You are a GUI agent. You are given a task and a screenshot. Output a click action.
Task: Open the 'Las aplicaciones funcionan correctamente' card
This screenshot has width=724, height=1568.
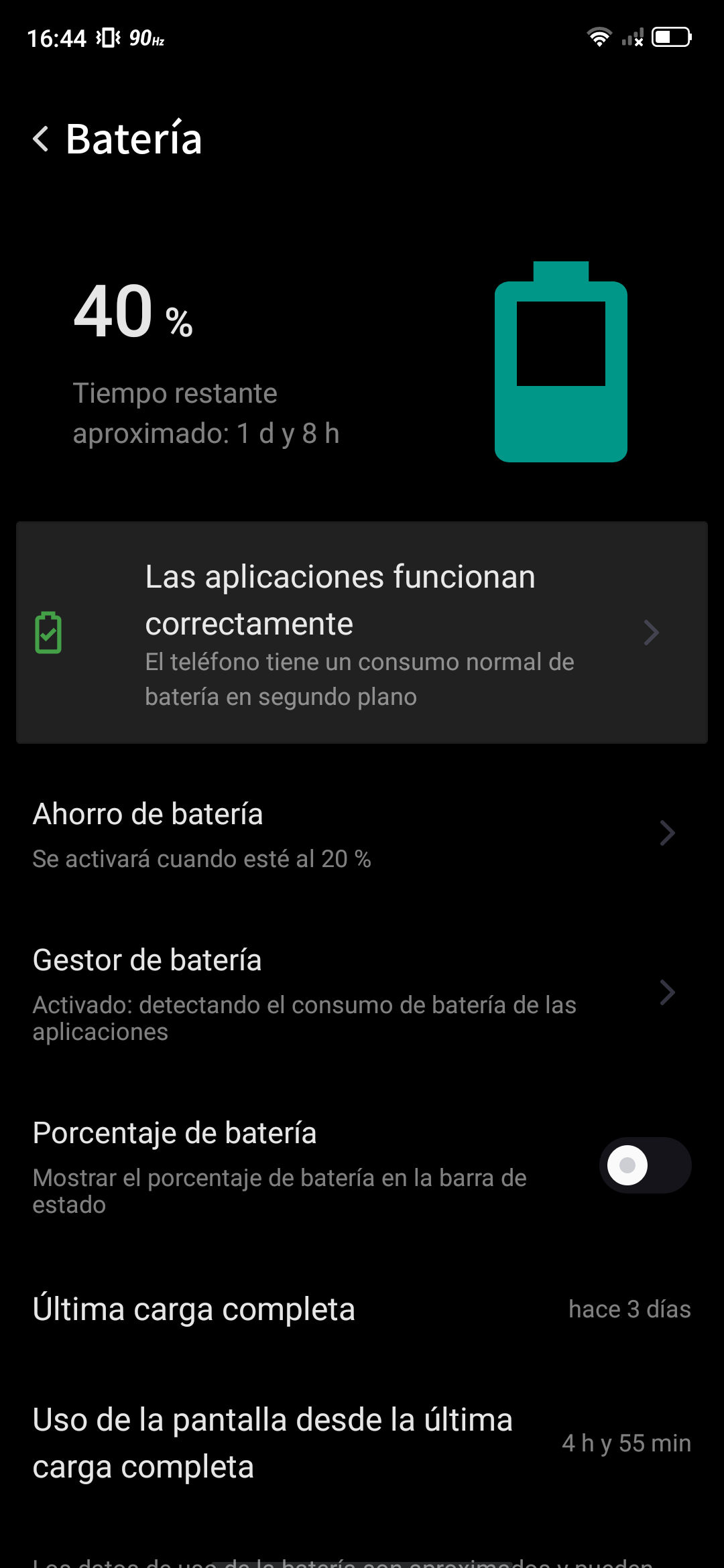(x=362, y=633)
